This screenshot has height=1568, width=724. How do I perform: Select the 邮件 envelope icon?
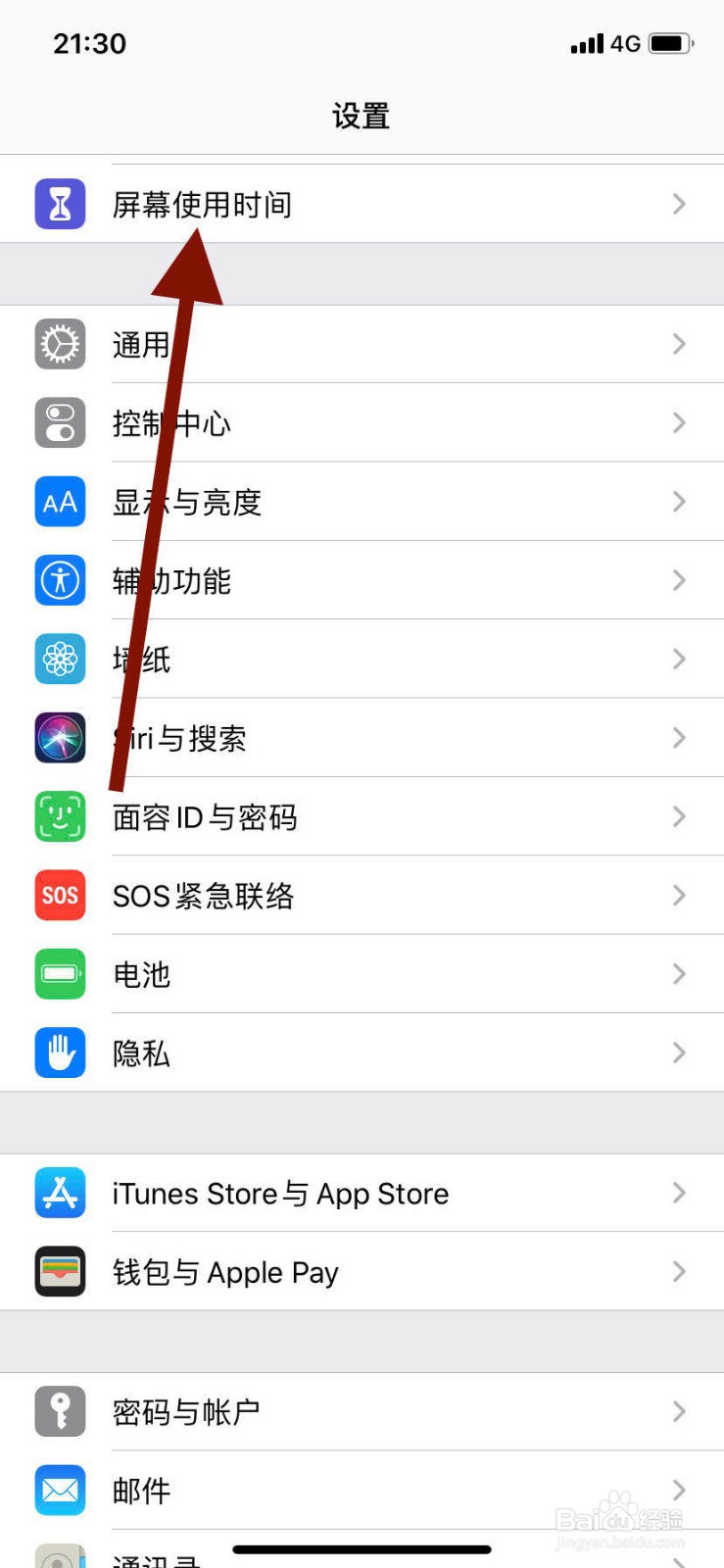60,1491
